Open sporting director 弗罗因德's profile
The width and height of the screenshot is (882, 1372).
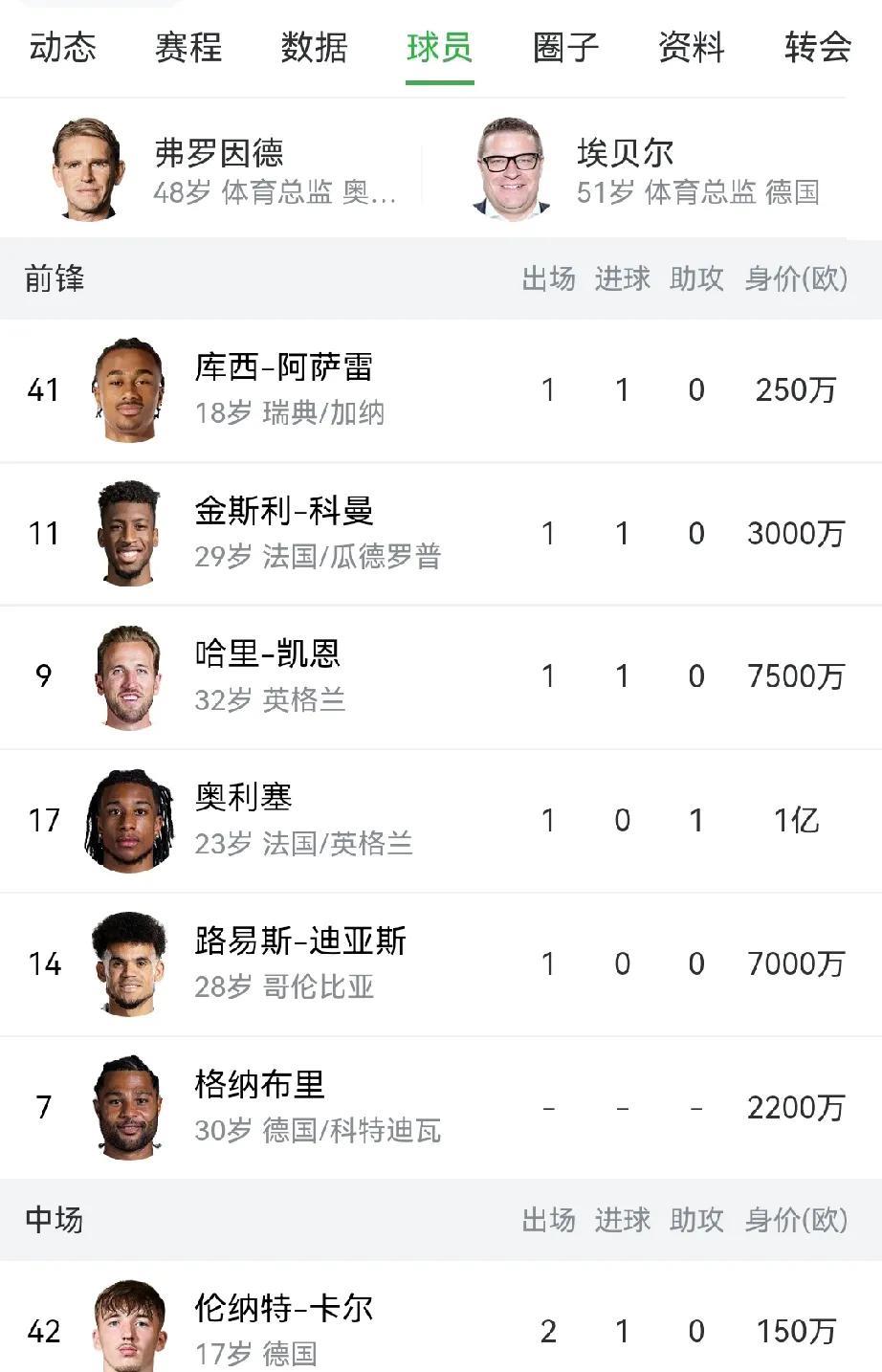pos(223,169)
